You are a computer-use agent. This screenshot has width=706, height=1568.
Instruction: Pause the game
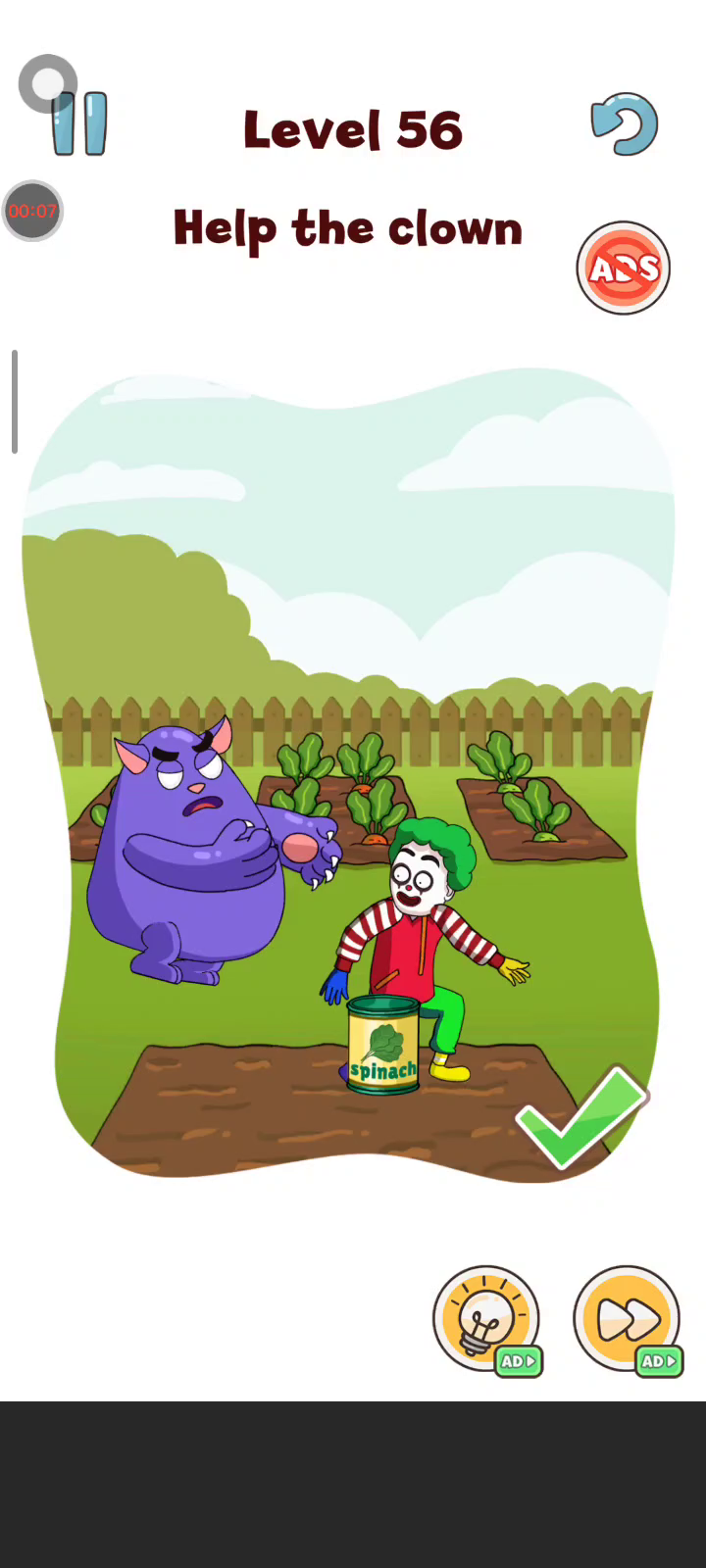pos(79,123)
